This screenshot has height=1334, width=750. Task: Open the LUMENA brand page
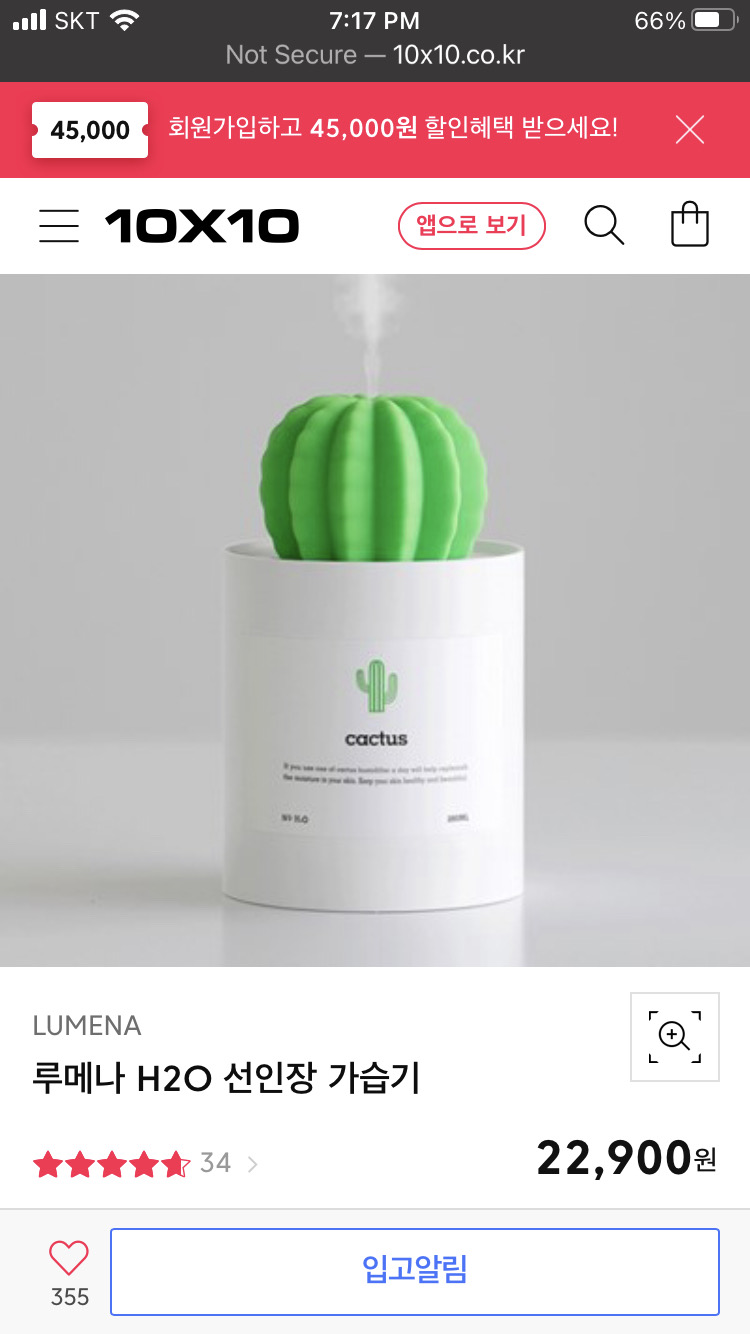[x=87, y=1025]
